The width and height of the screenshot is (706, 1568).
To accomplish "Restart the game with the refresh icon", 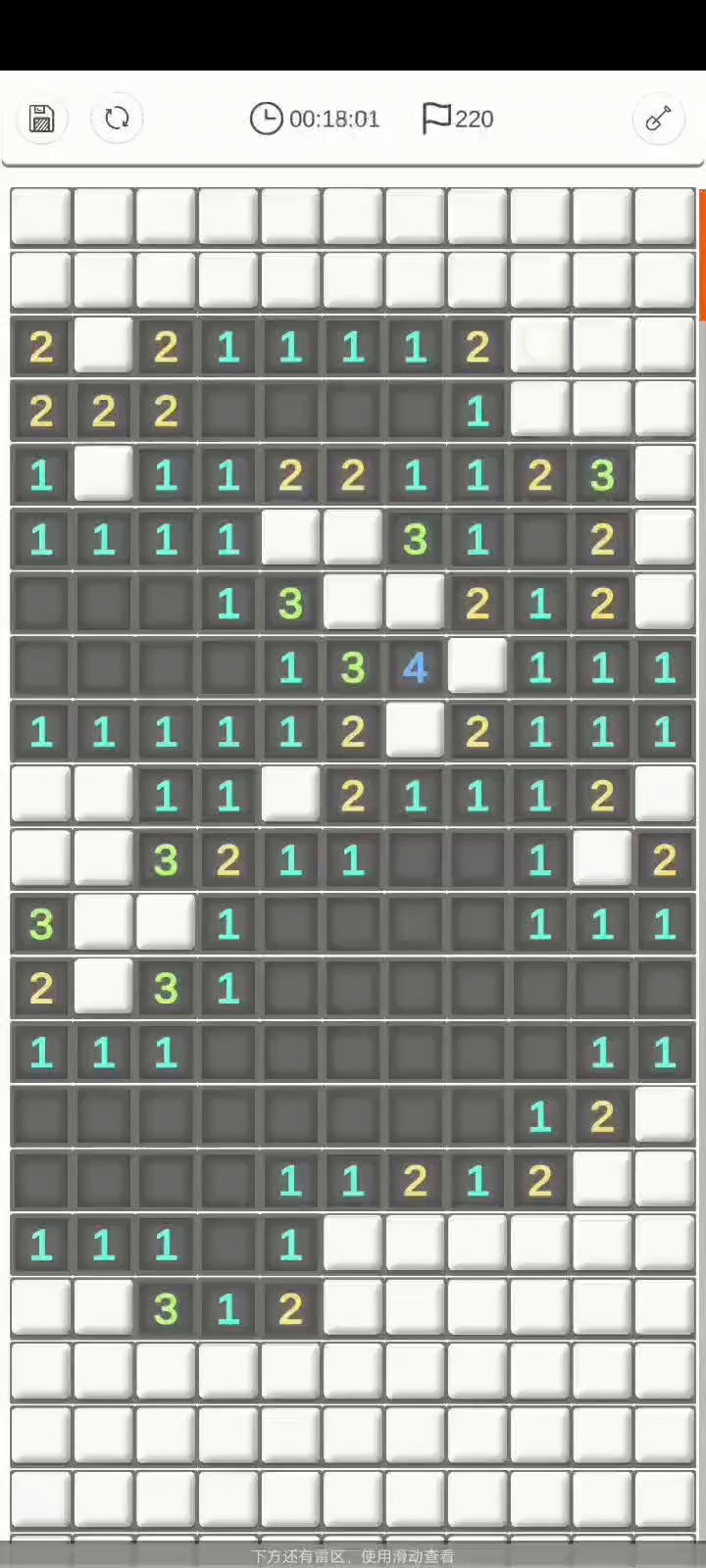I will [117, 119].
